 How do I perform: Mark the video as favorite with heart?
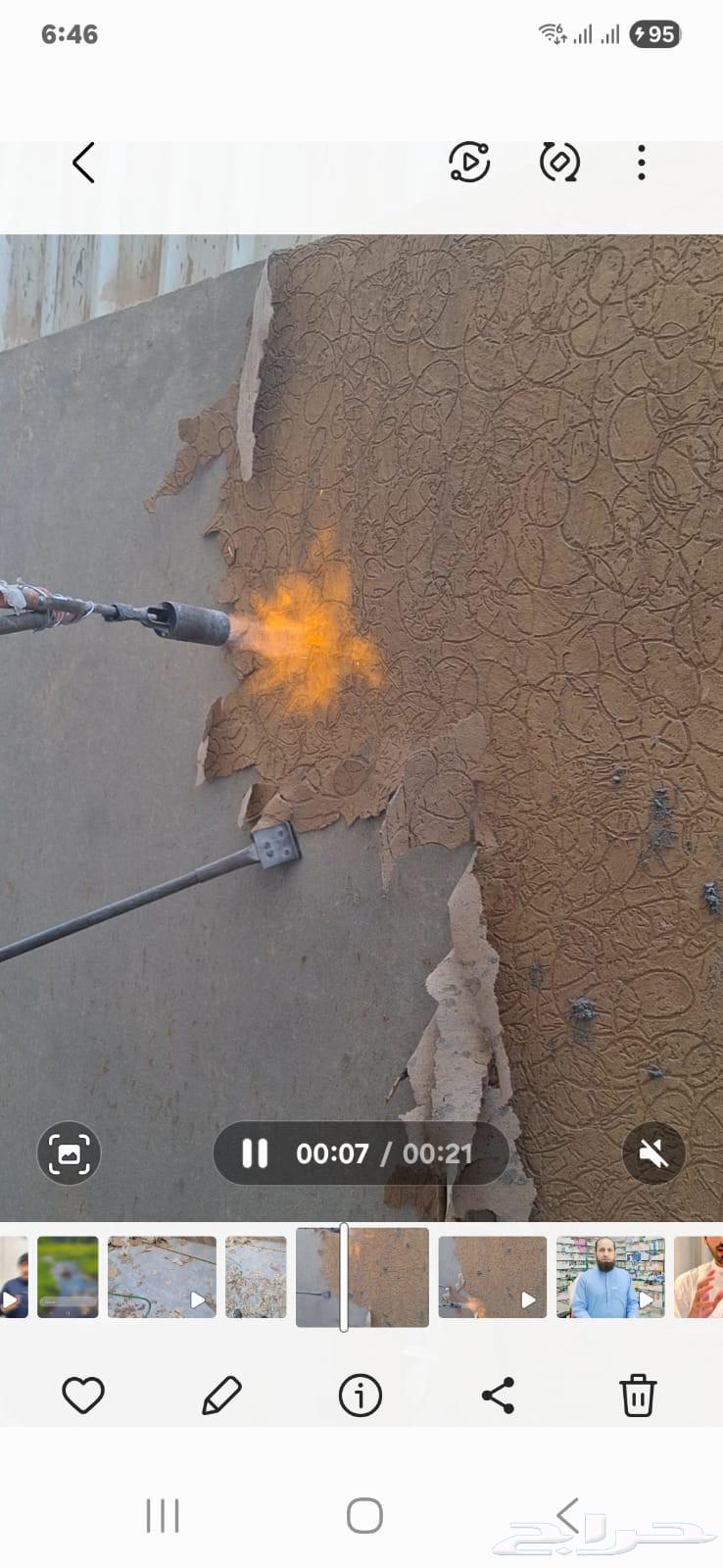83,1396
